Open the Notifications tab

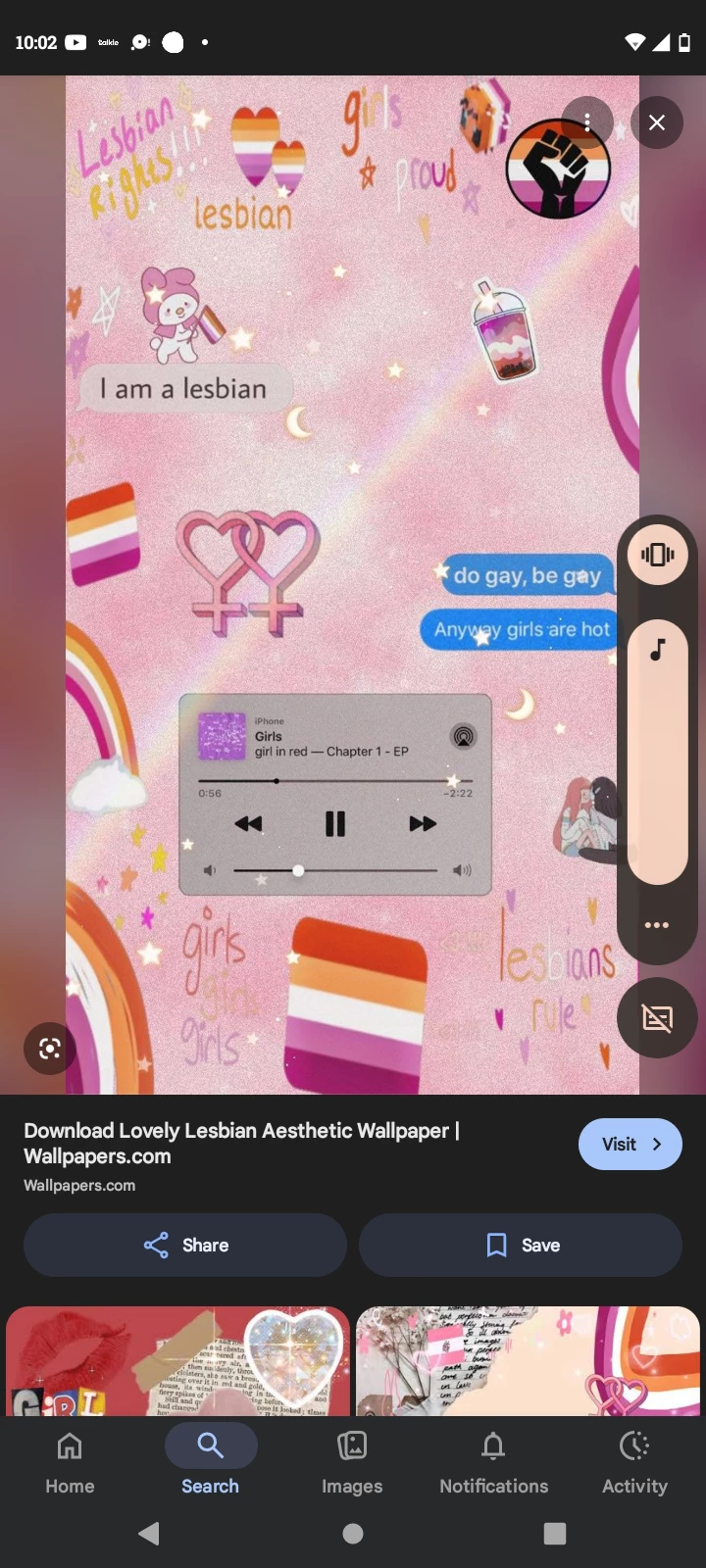click(x=493, y=1463)
